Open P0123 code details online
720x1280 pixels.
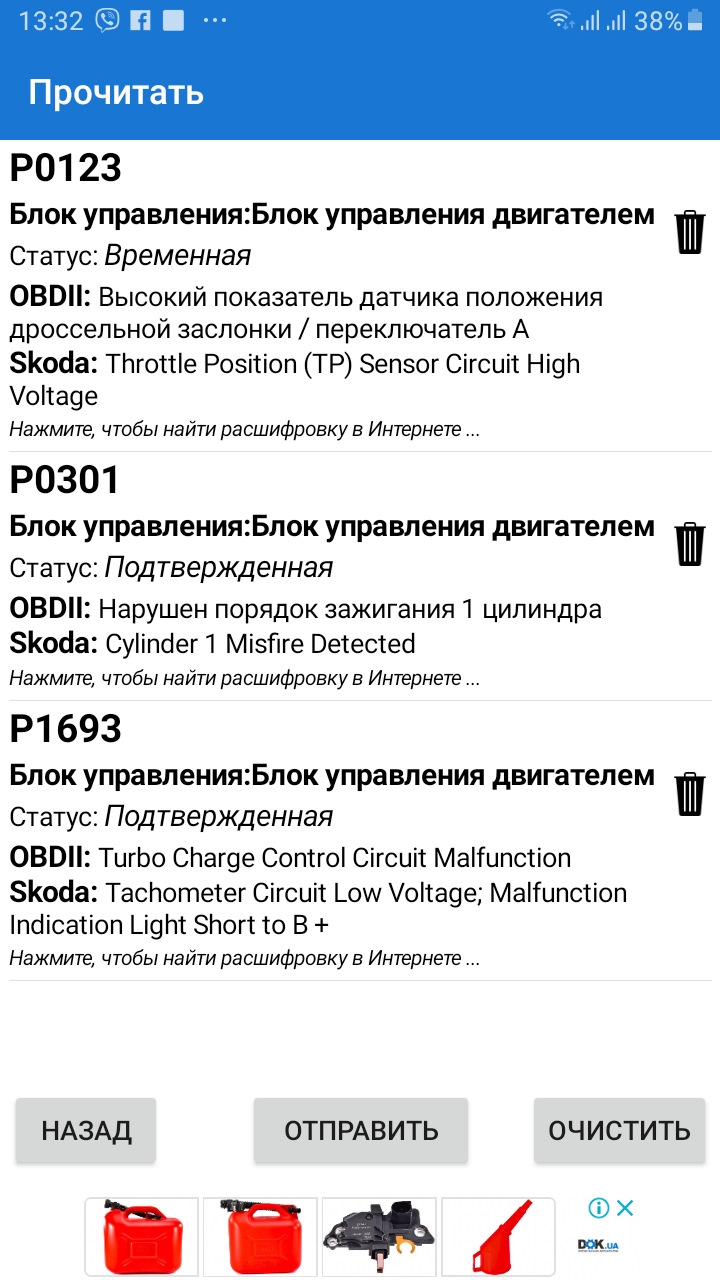245,430
